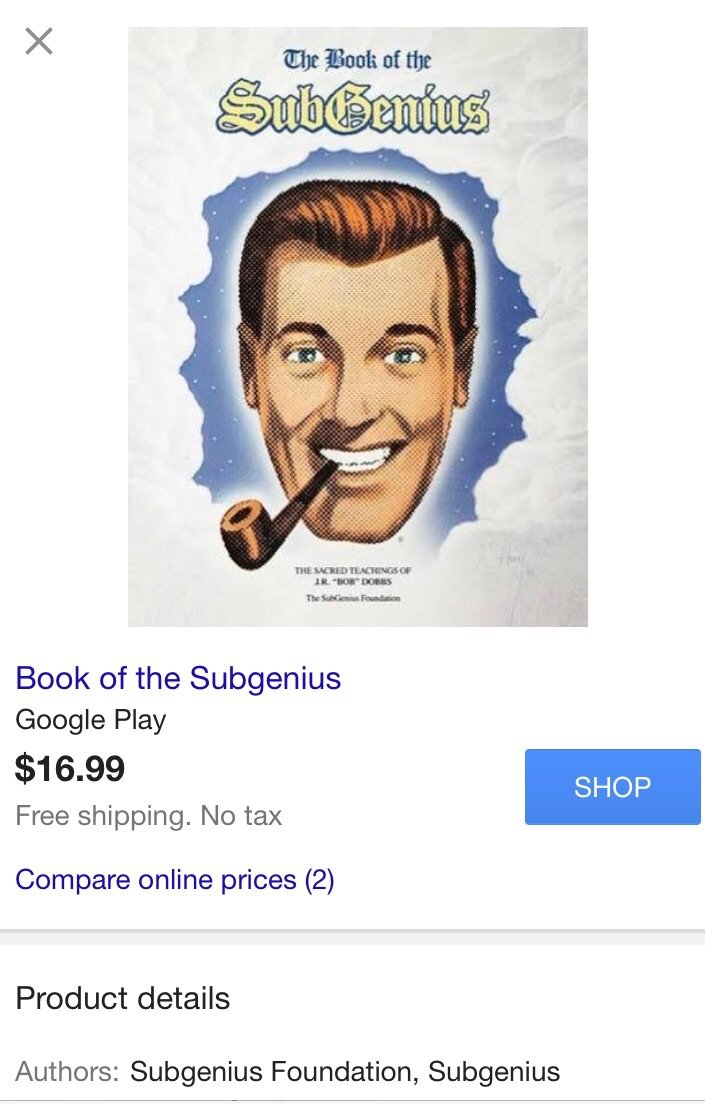This screenshot has width=705, height=1104.
Task: Open Compare online prices (2)
Action: (x=174, y=880)
